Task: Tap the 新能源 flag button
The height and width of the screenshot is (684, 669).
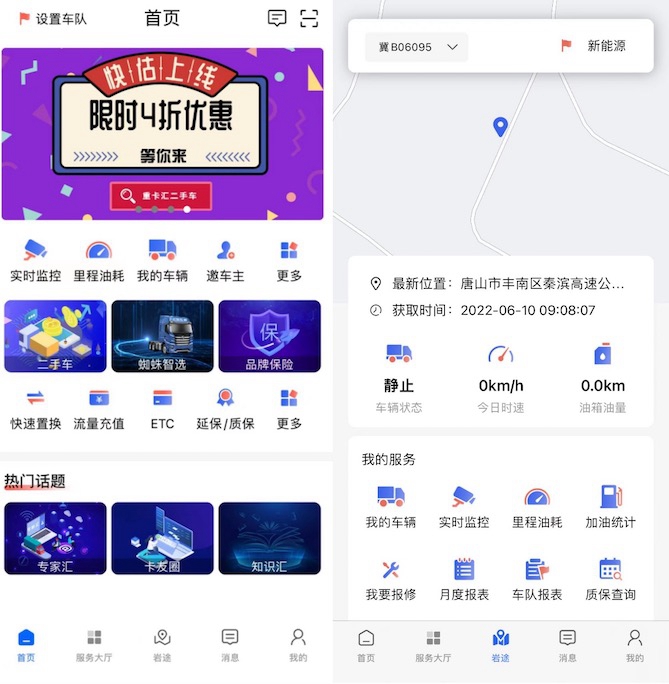Action: point(594,46)
